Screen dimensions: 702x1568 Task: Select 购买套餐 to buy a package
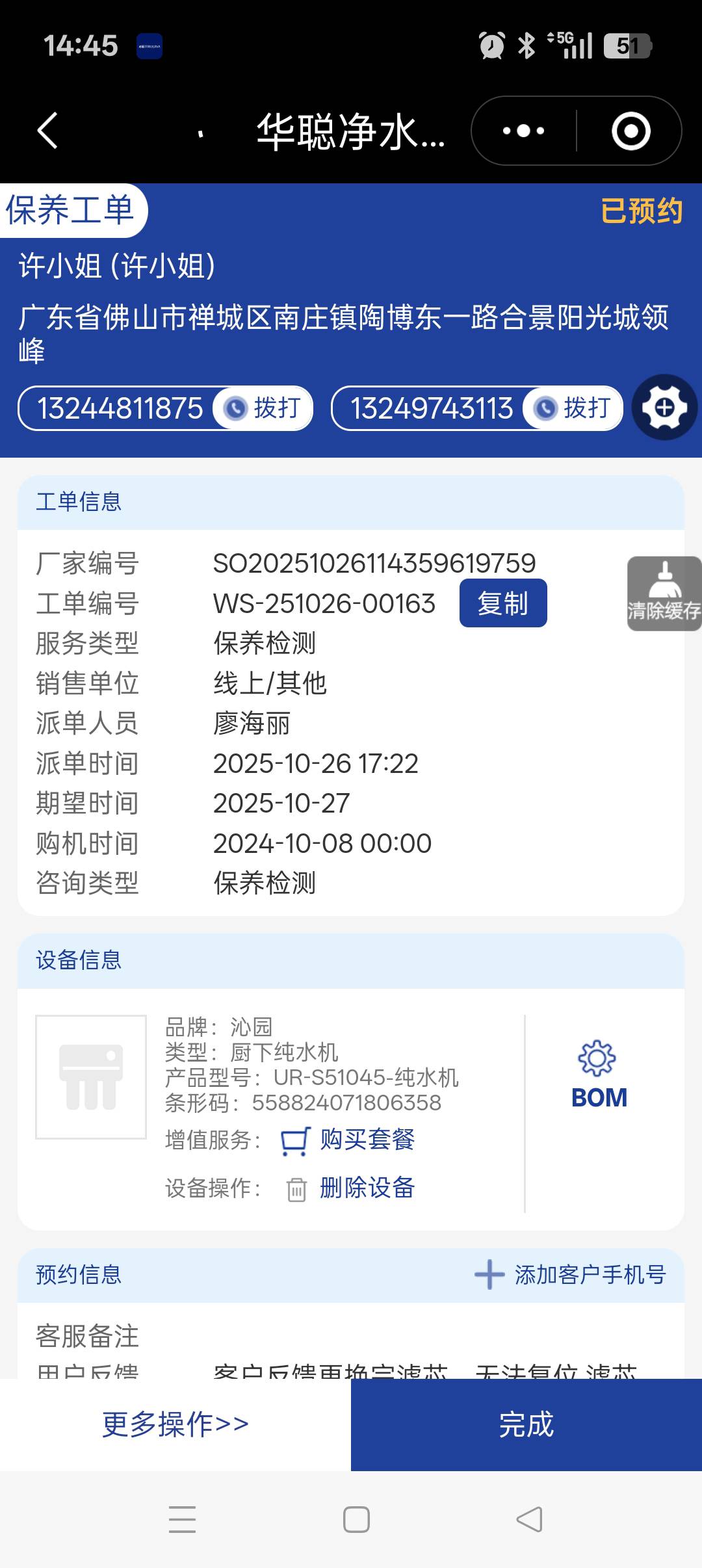coord(367,1140)
